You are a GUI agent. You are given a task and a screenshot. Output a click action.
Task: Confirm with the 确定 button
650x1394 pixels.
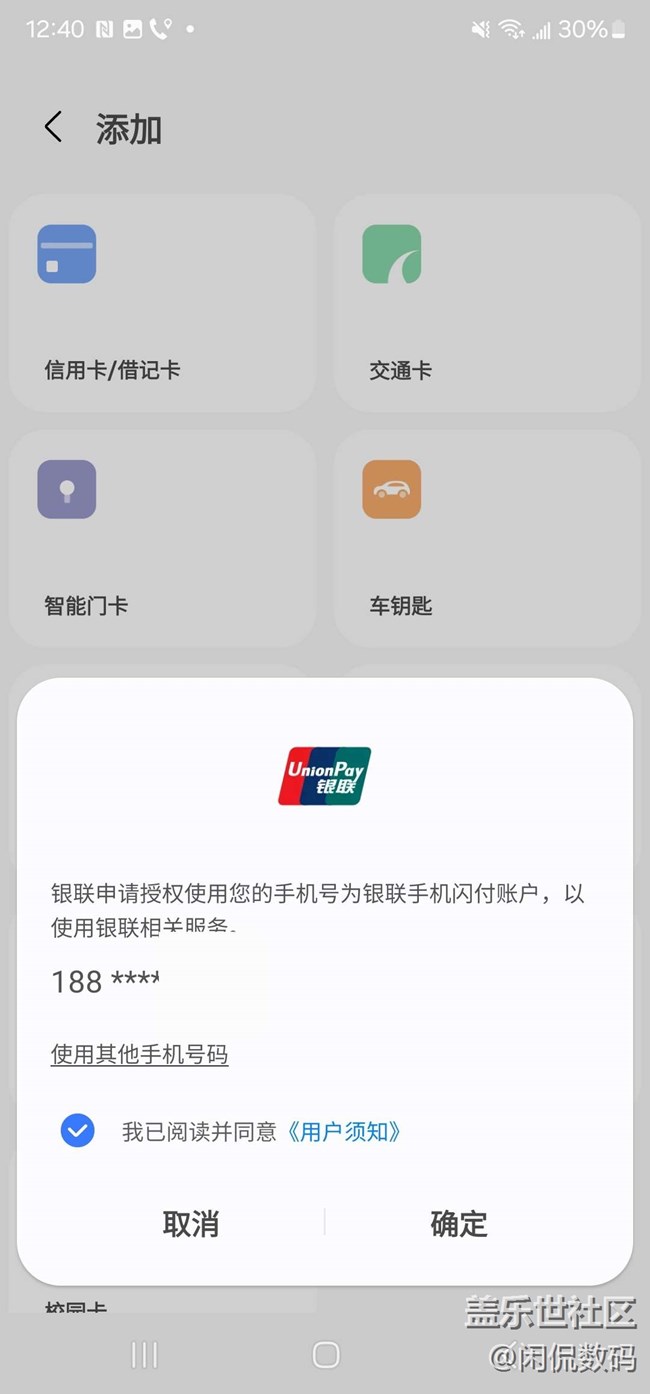(x=459, y=1223)
